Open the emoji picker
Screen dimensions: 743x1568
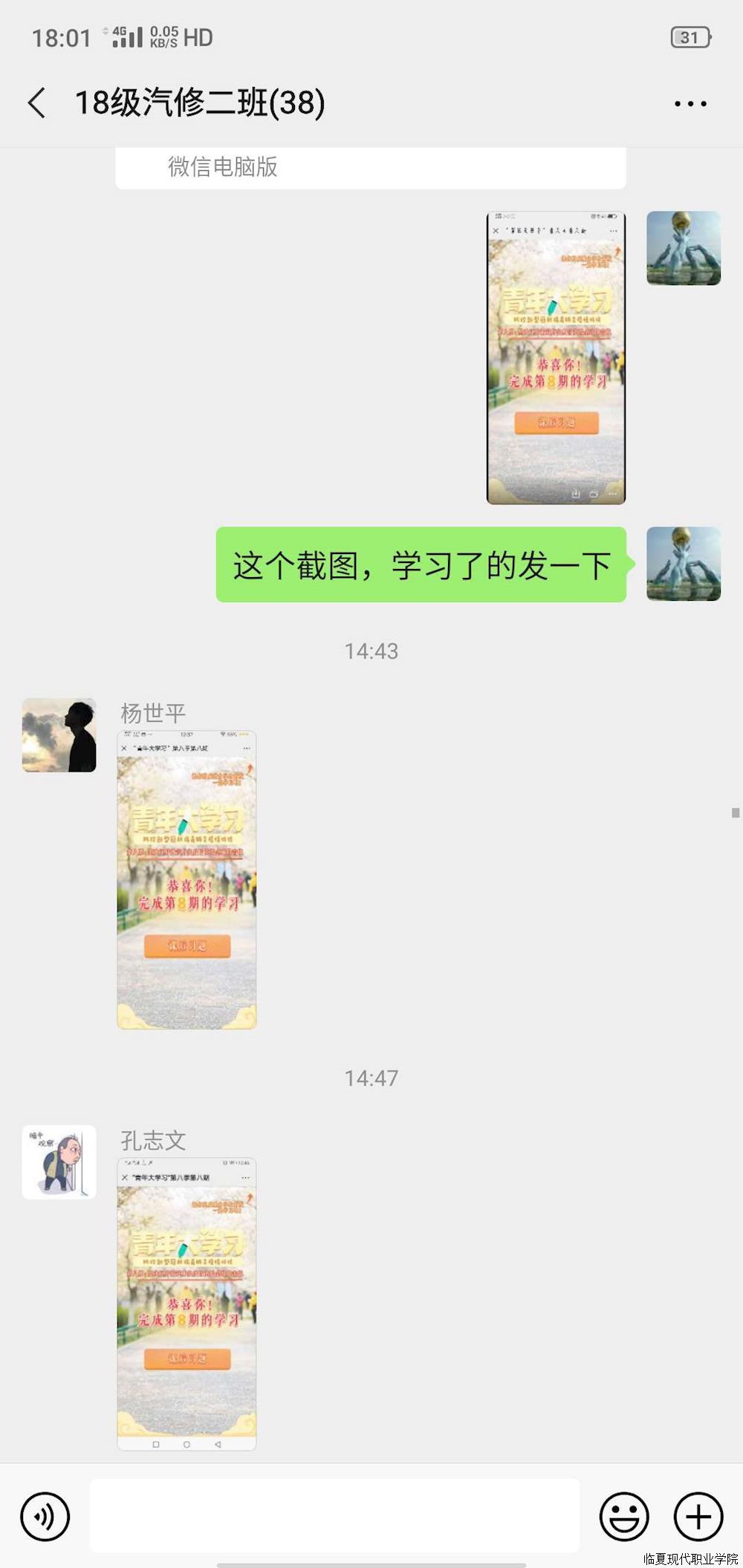(624, 1516)
